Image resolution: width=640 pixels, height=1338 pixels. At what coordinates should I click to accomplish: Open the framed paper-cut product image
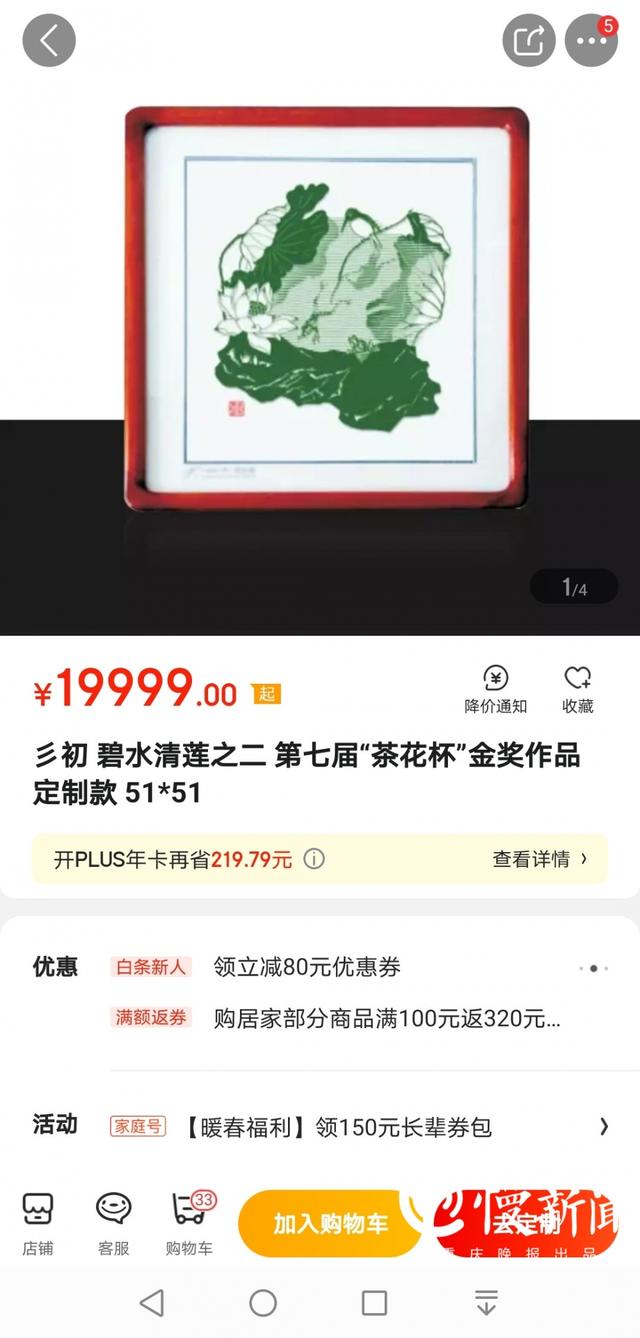point(326,309)
